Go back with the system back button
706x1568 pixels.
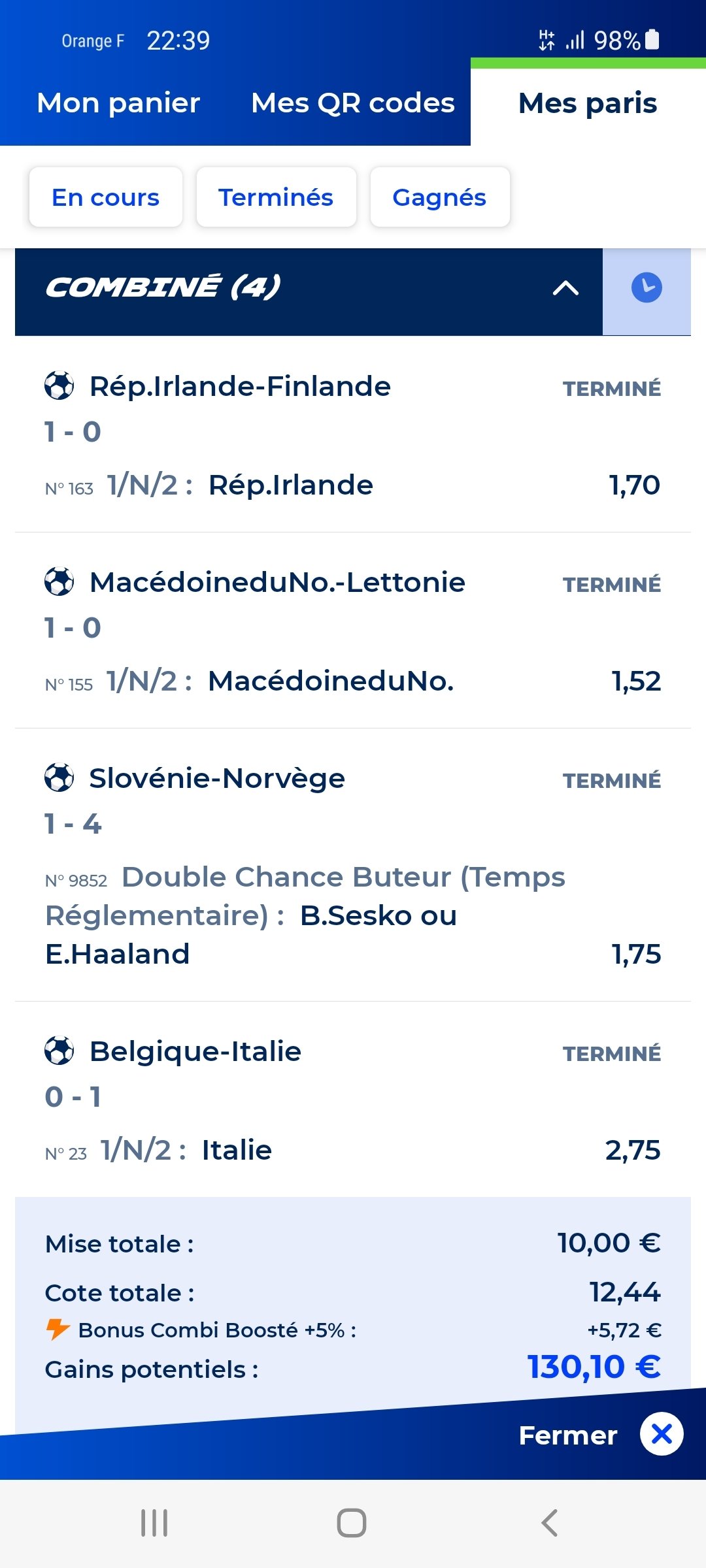click(550, 1523)
